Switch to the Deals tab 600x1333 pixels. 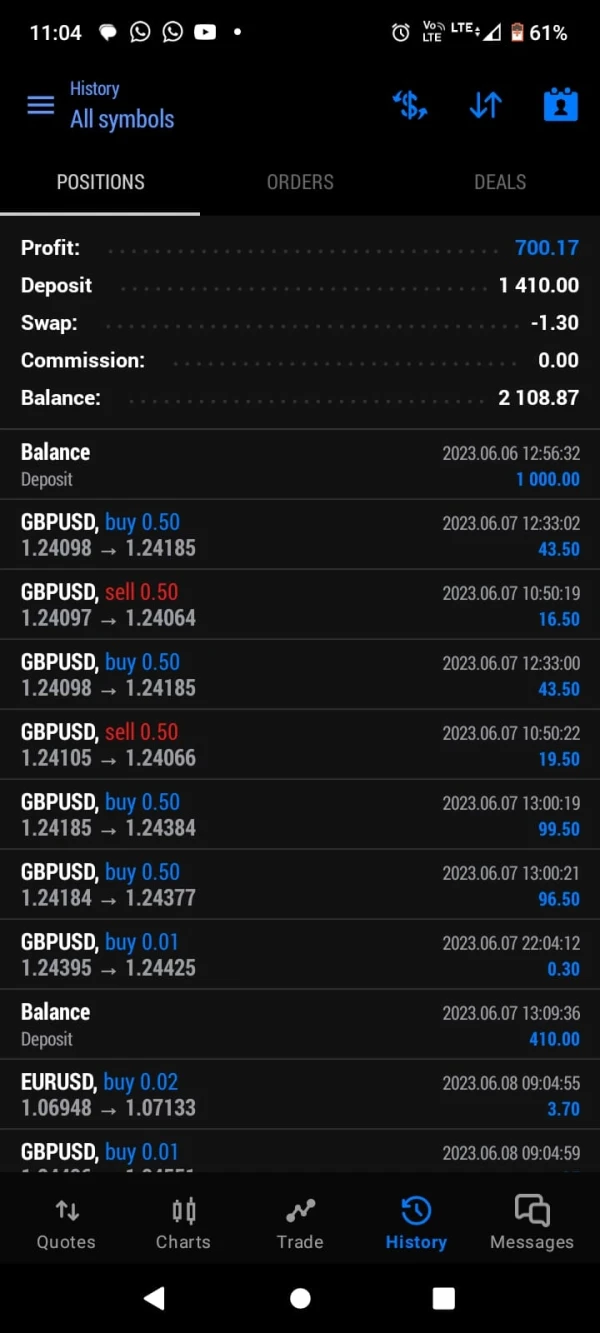click(x=500, y=182)
